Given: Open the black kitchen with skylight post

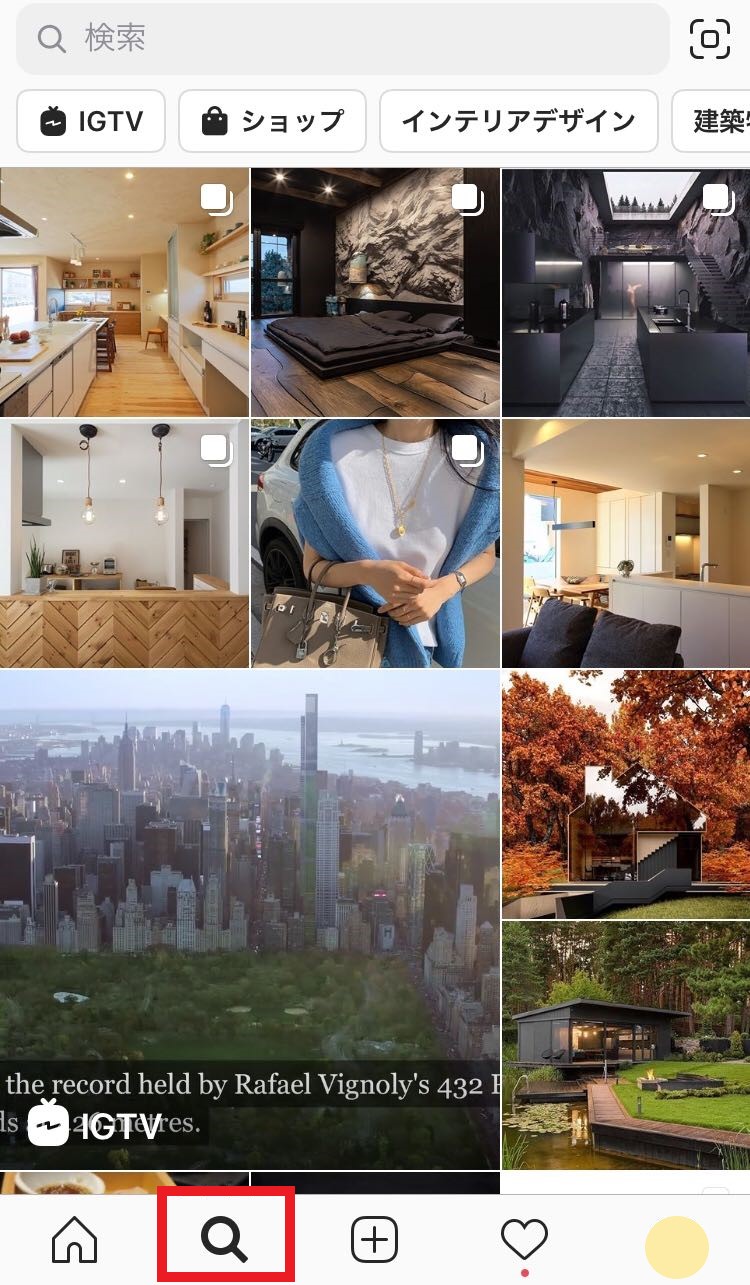Looking at the screenshot, I should (x=626, y=292).
